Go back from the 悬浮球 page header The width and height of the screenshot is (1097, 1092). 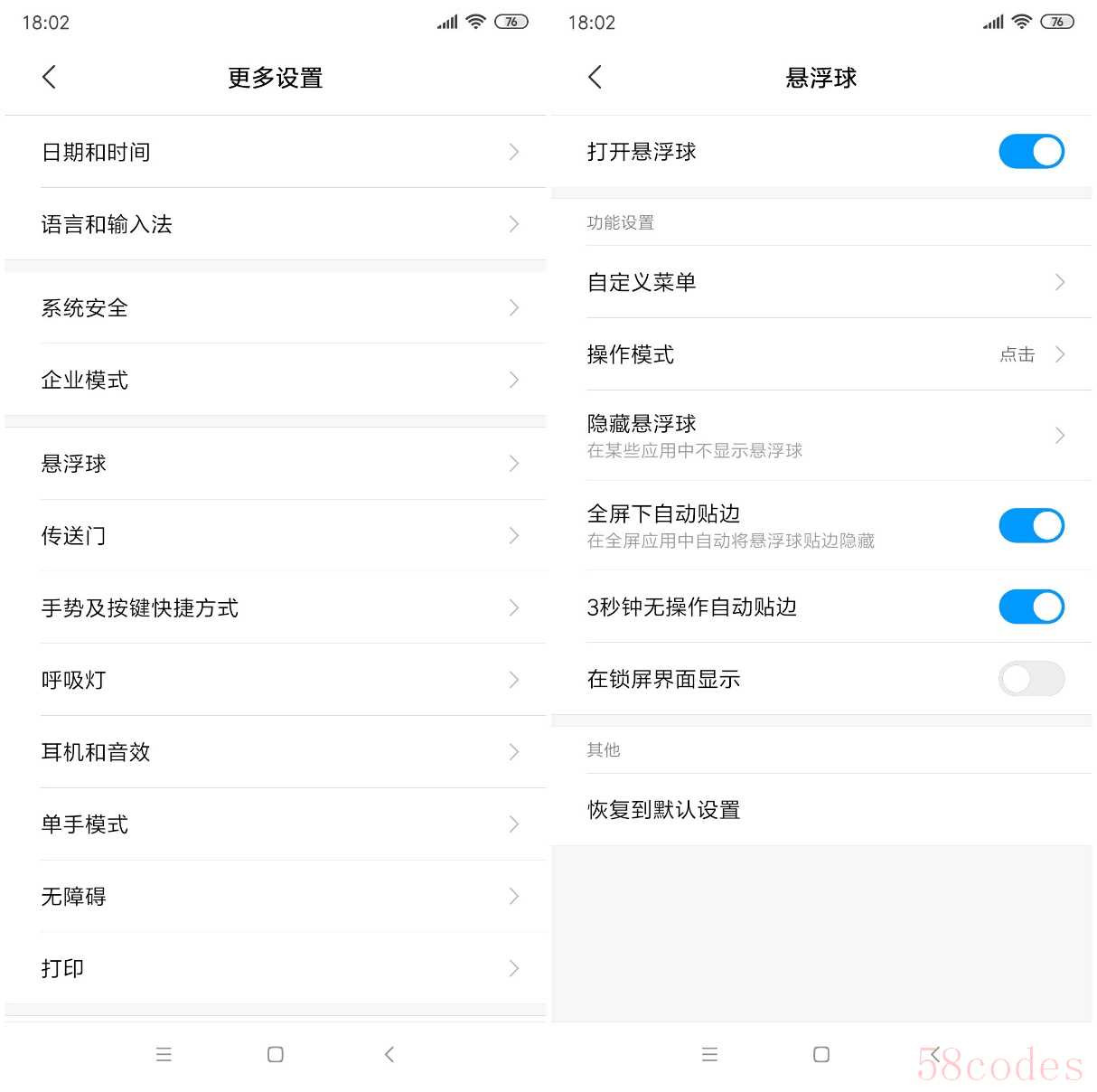tap(595, 78)
